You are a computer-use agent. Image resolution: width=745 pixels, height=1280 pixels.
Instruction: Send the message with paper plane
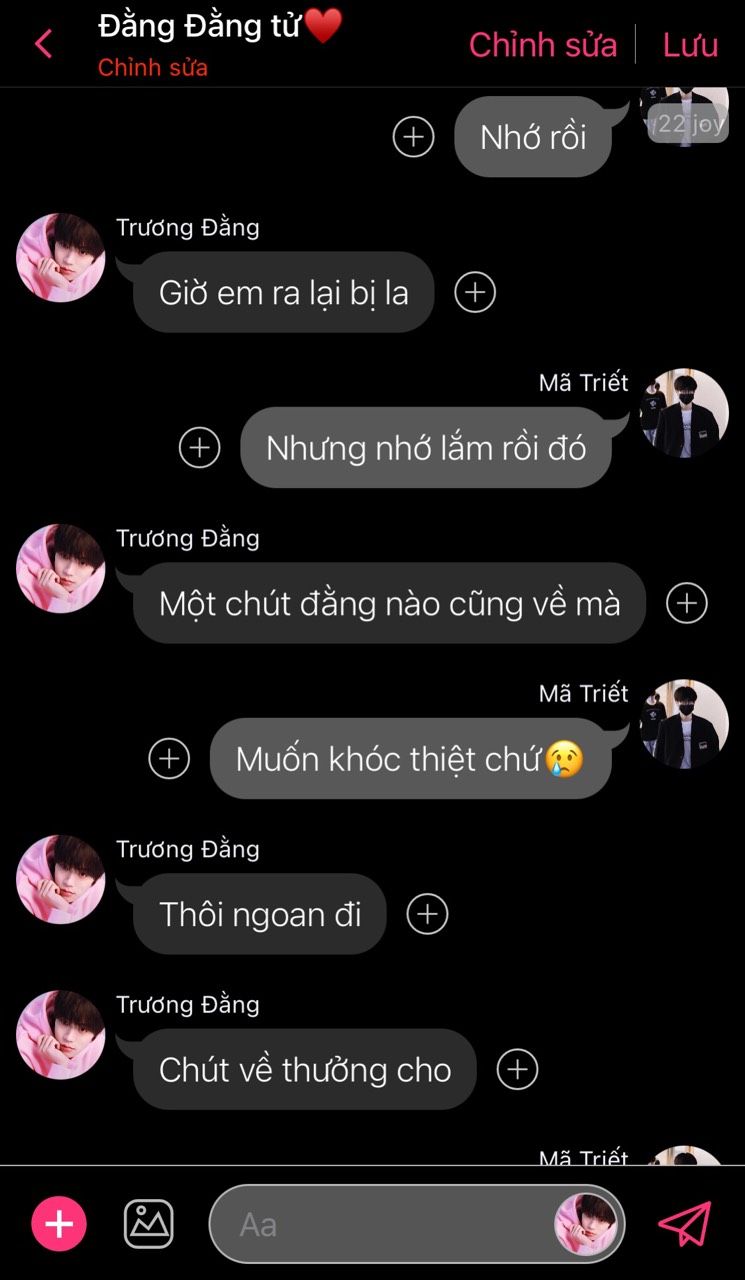(685, 1224)
